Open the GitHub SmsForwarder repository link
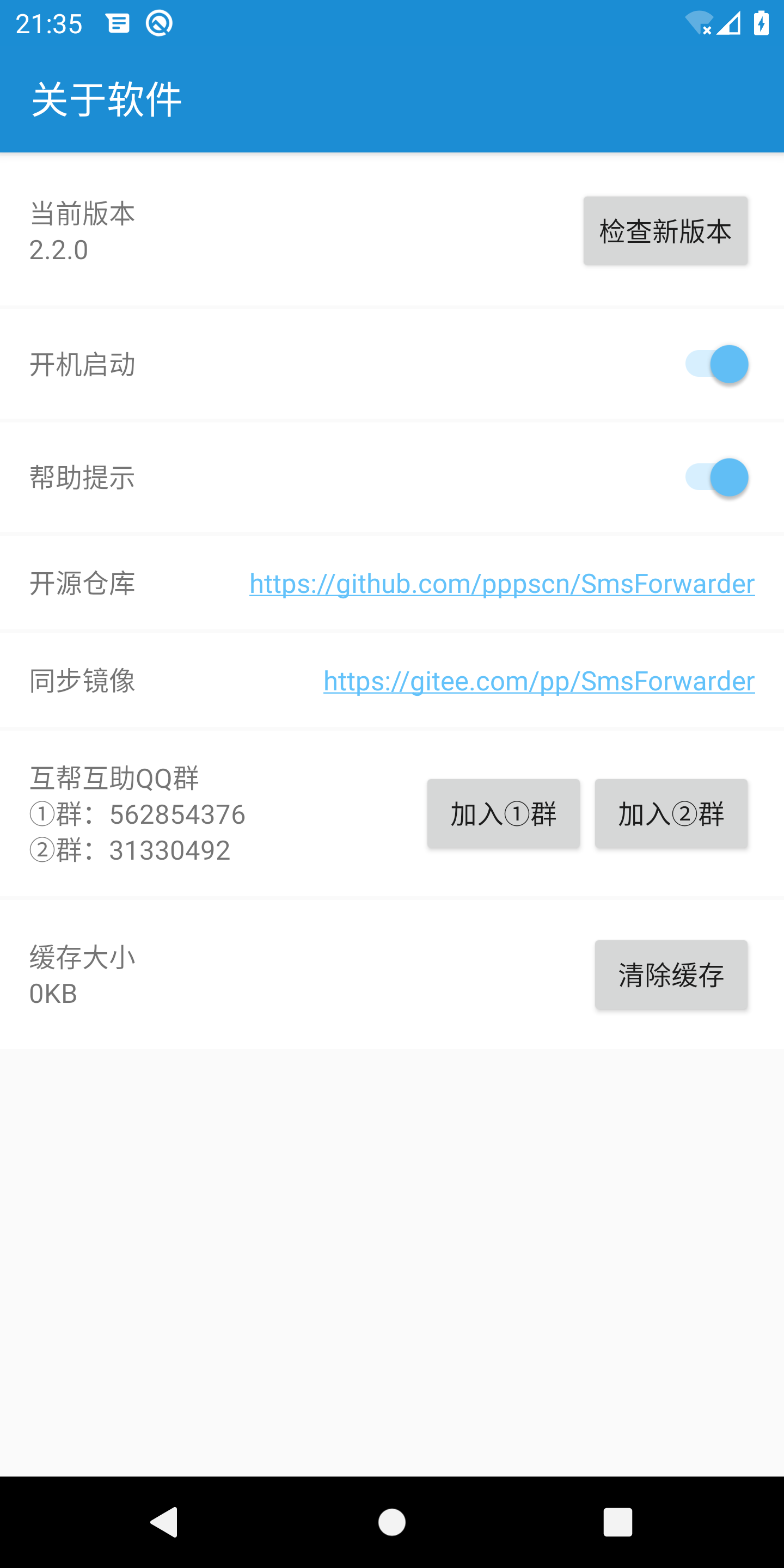Viewport: 784px width, 1568px height. [x=502, y=583]
